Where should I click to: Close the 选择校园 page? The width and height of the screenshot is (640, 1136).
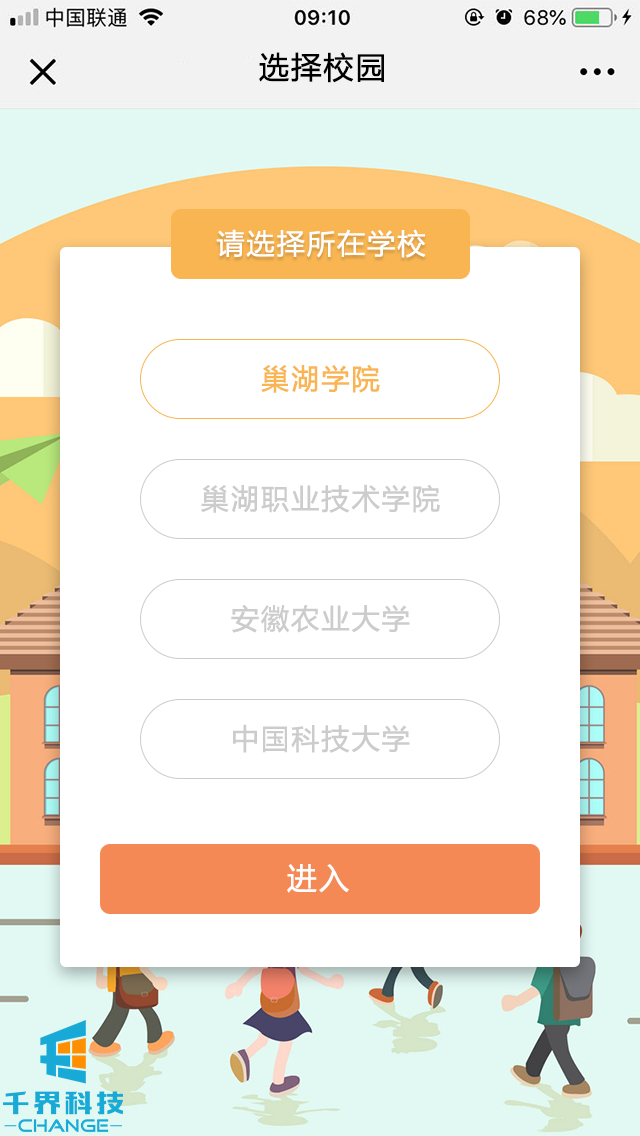tap(43, 72)
